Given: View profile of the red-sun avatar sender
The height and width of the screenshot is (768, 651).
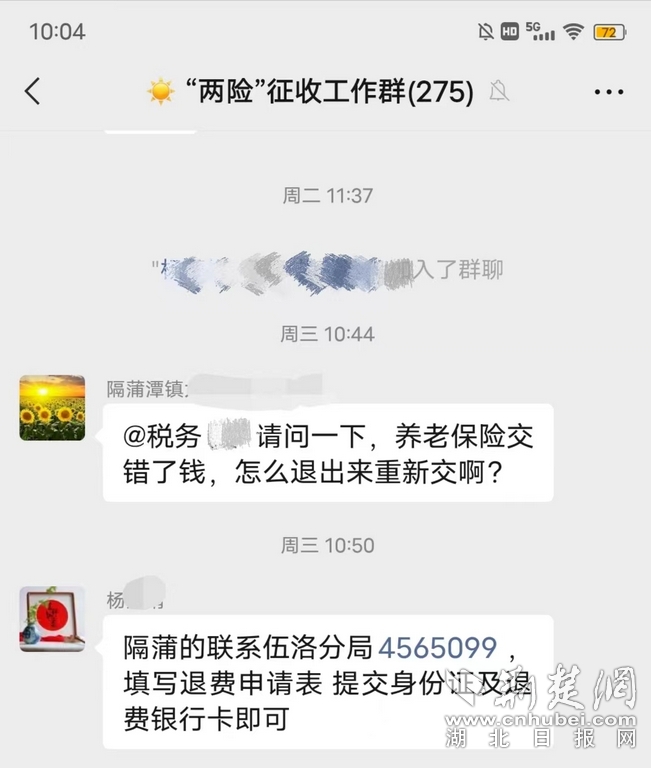Looking at the screenshot, I should [52, 620].
